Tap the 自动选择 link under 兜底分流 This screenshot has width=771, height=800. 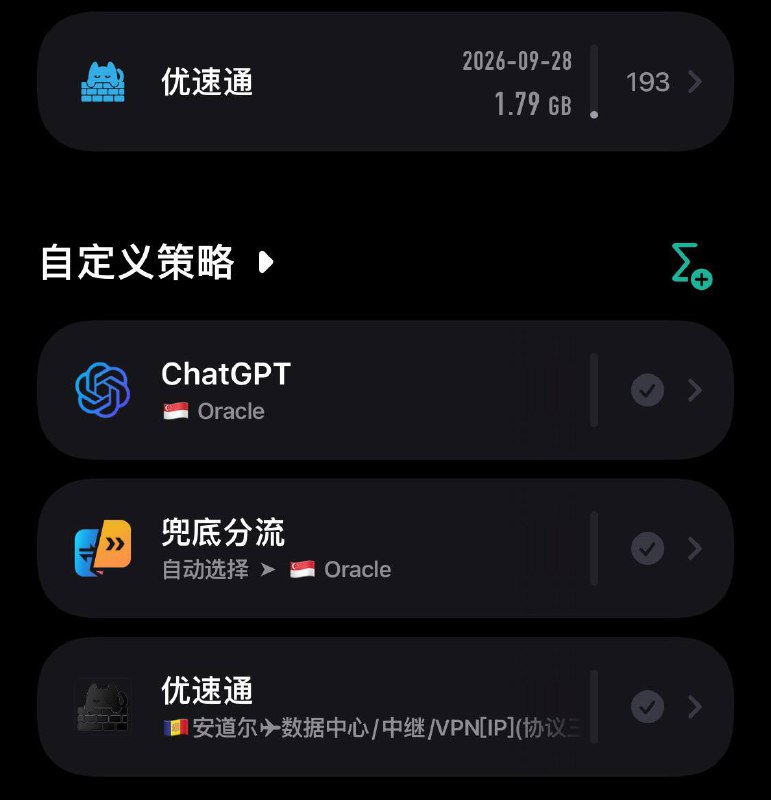click(x=201, y=569)
